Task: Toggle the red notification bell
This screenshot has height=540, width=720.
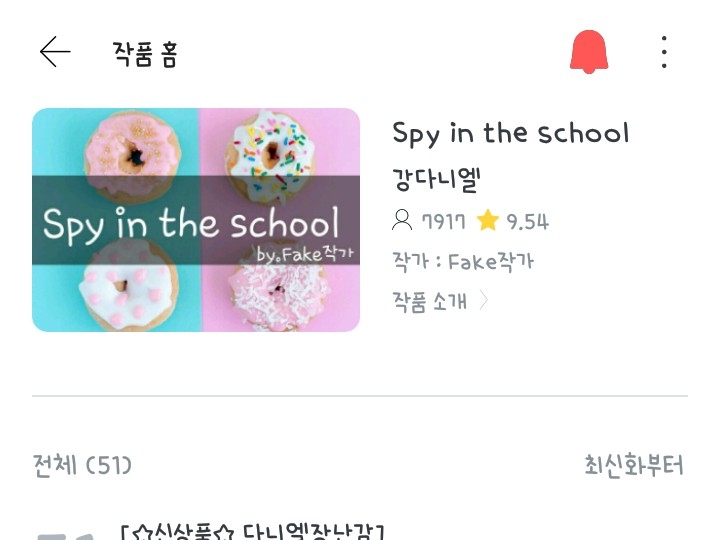Action: click(589, 52)
